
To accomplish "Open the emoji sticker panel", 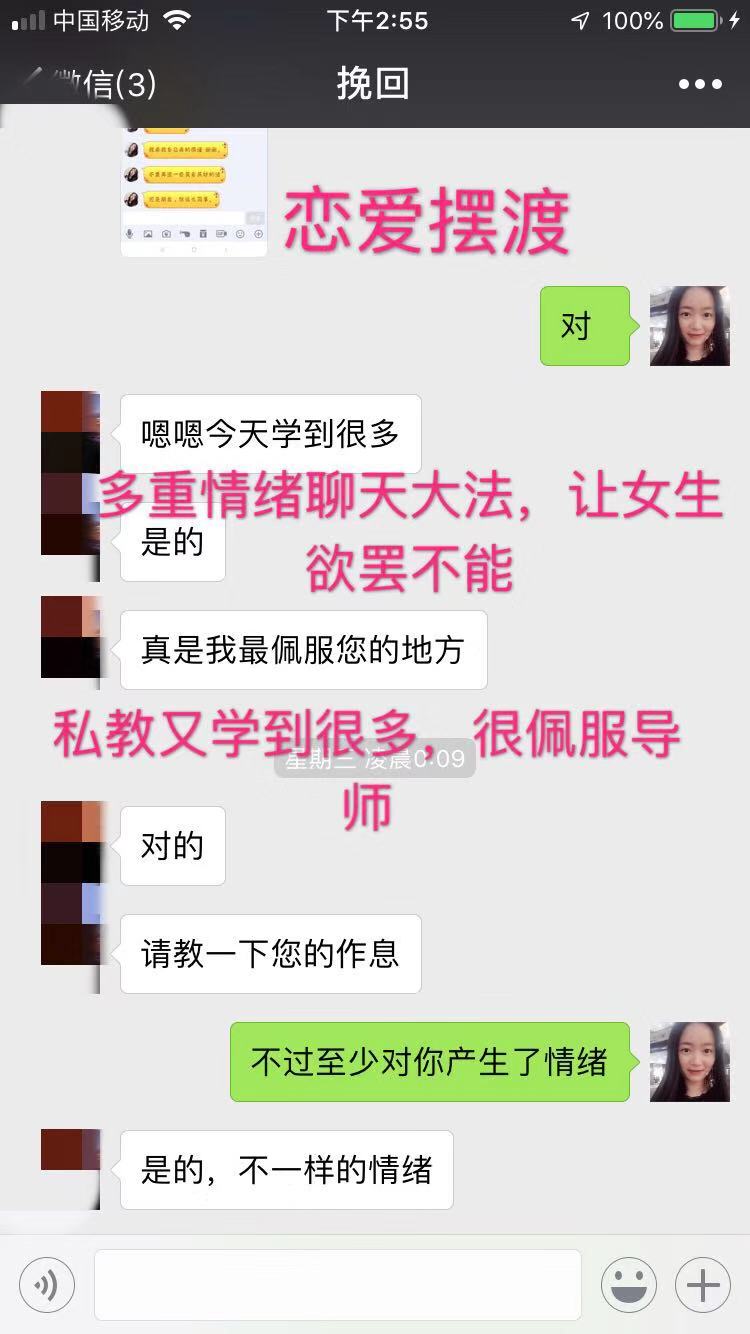I will [x=629, y=1285].
